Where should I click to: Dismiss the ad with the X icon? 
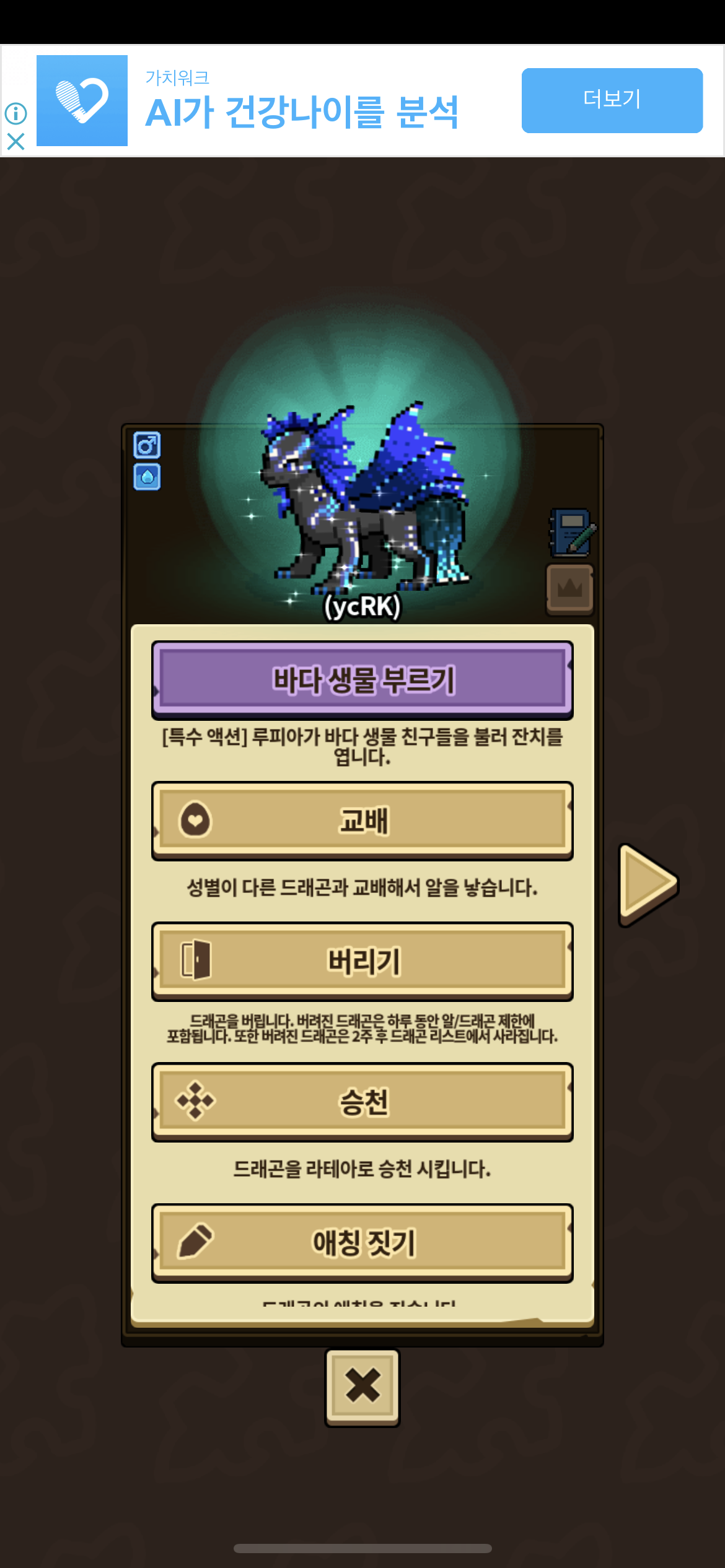(x=15, y=142)
